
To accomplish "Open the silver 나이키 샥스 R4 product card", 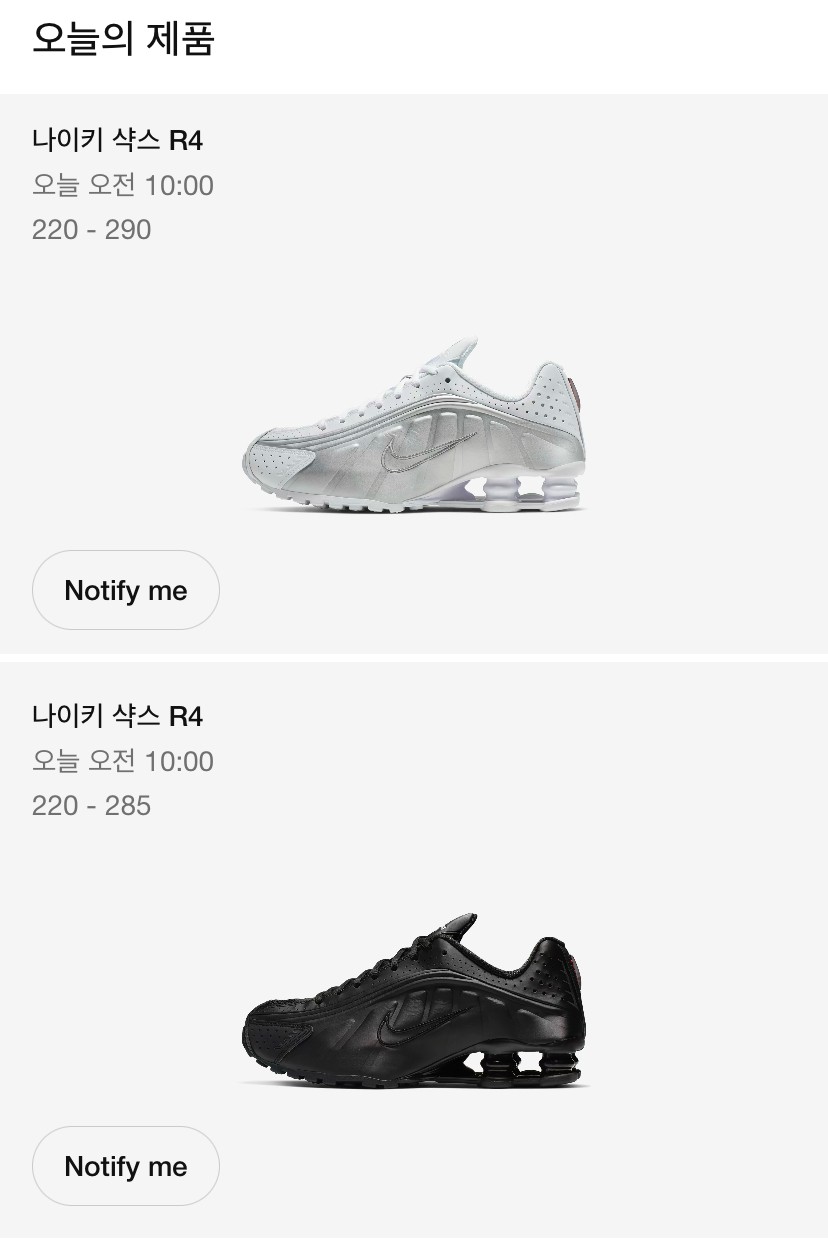I will tap(414, 425).
